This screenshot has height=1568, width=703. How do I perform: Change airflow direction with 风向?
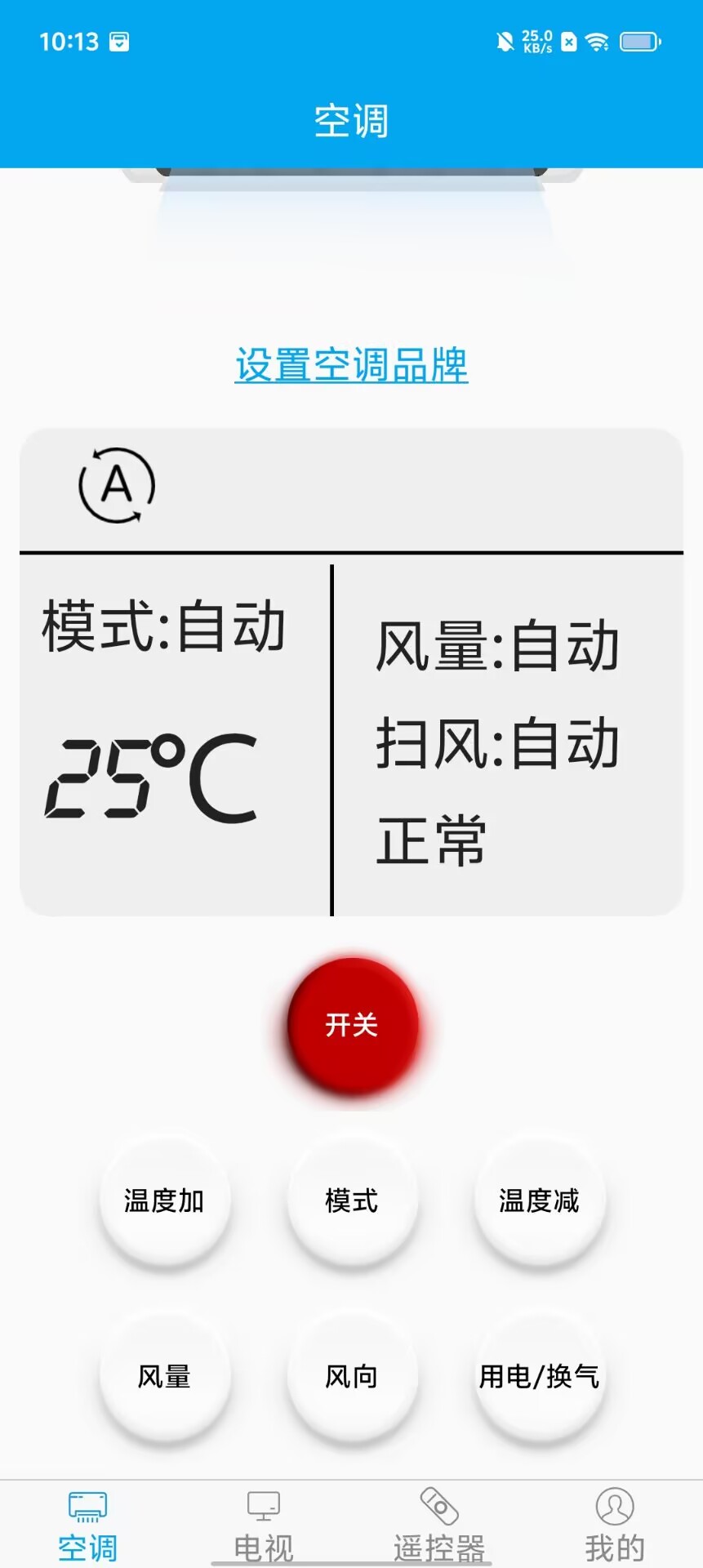coord(352,1377)
